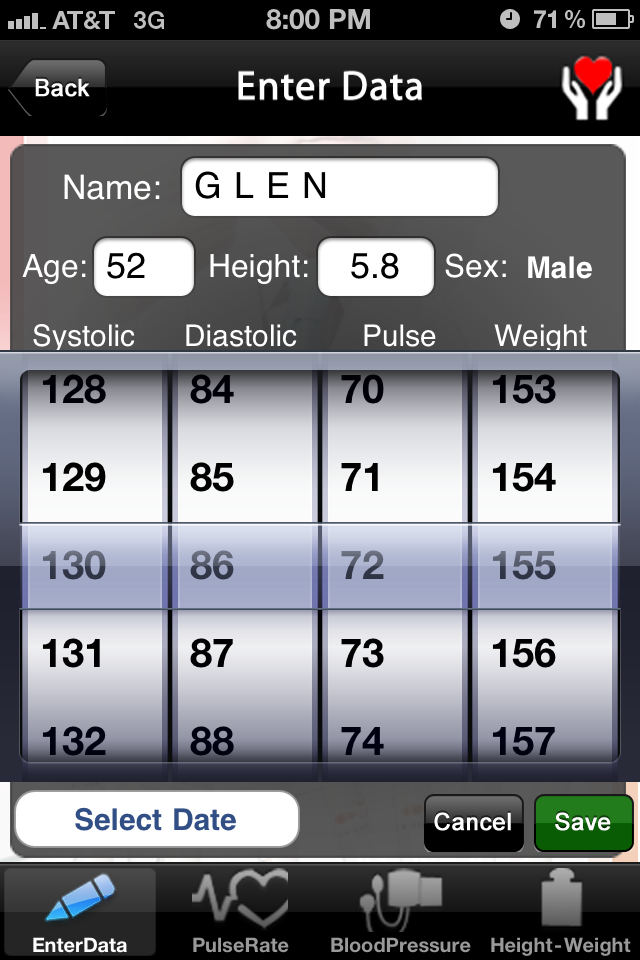
Task: Switch to the BloodPressure tab
Action: (x=400, y=912)
